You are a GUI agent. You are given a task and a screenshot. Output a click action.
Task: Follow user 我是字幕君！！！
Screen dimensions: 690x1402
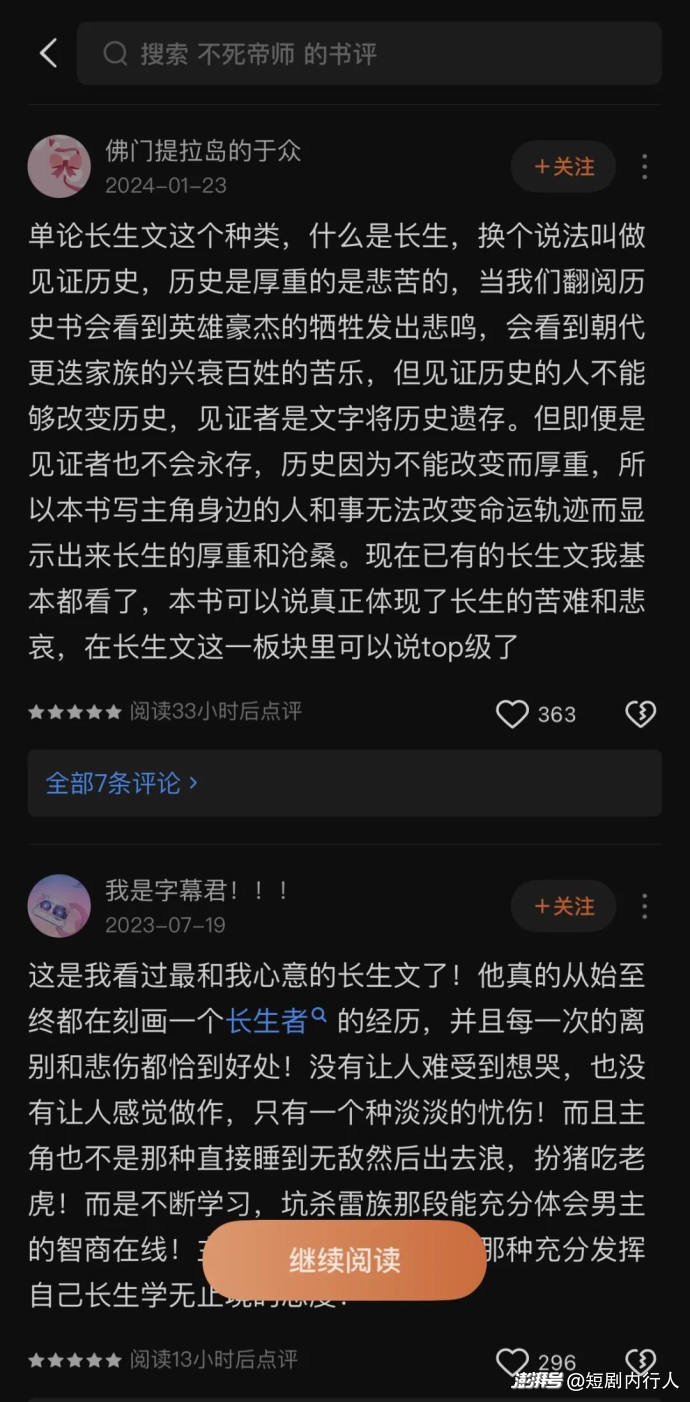[x=563, y=906]
